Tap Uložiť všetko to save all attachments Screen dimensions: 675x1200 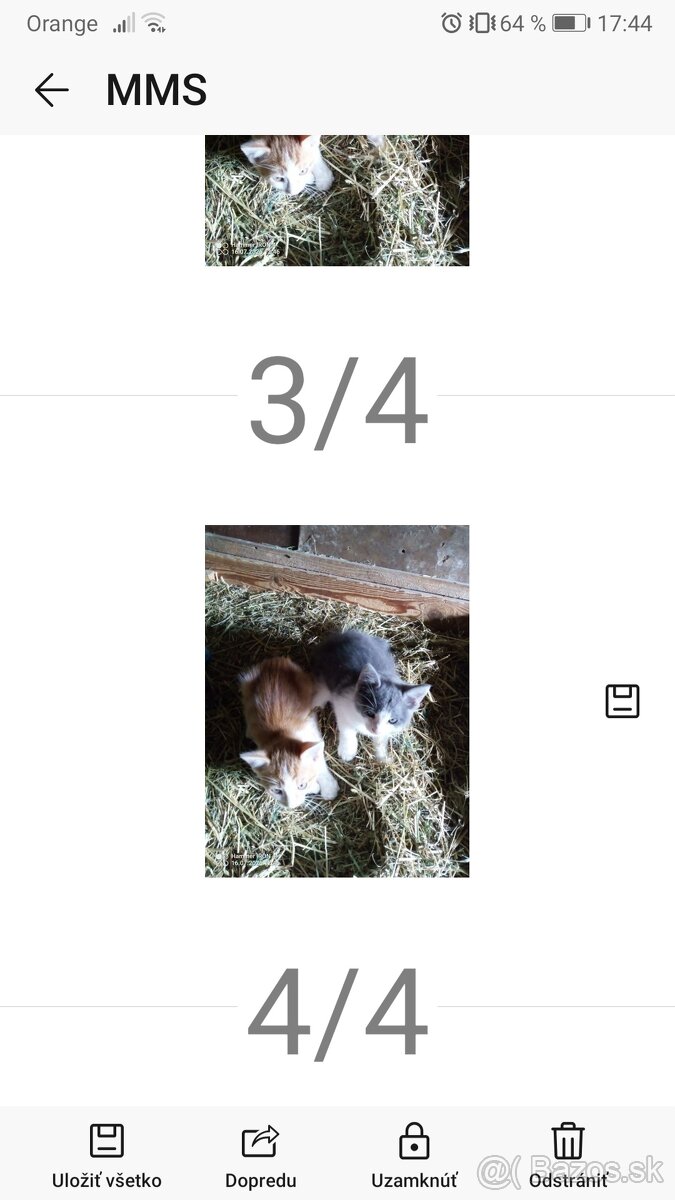click(x=107, y=1155)
